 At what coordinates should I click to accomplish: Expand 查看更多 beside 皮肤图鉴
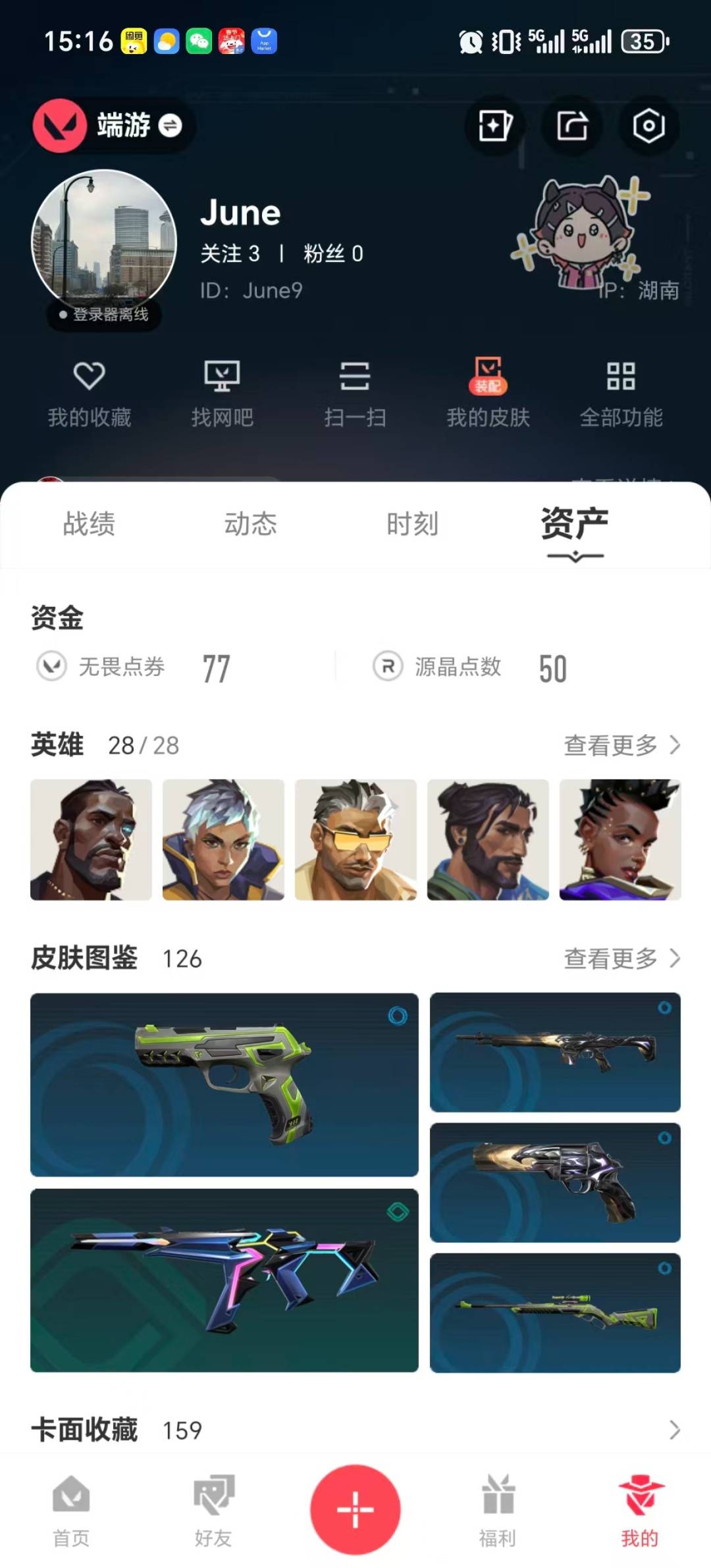click(x=622, y=959)
